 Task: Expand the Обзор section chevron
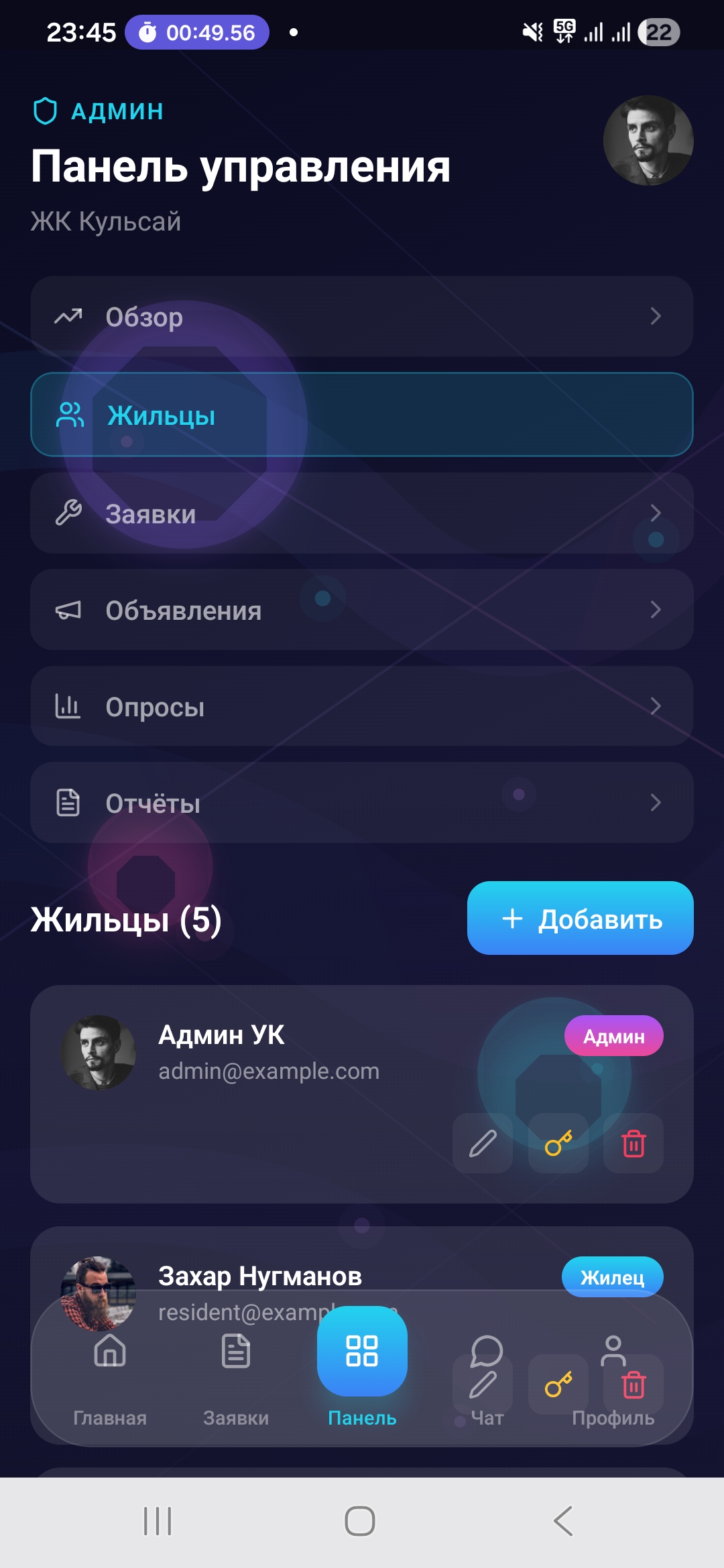click(656, 317)
